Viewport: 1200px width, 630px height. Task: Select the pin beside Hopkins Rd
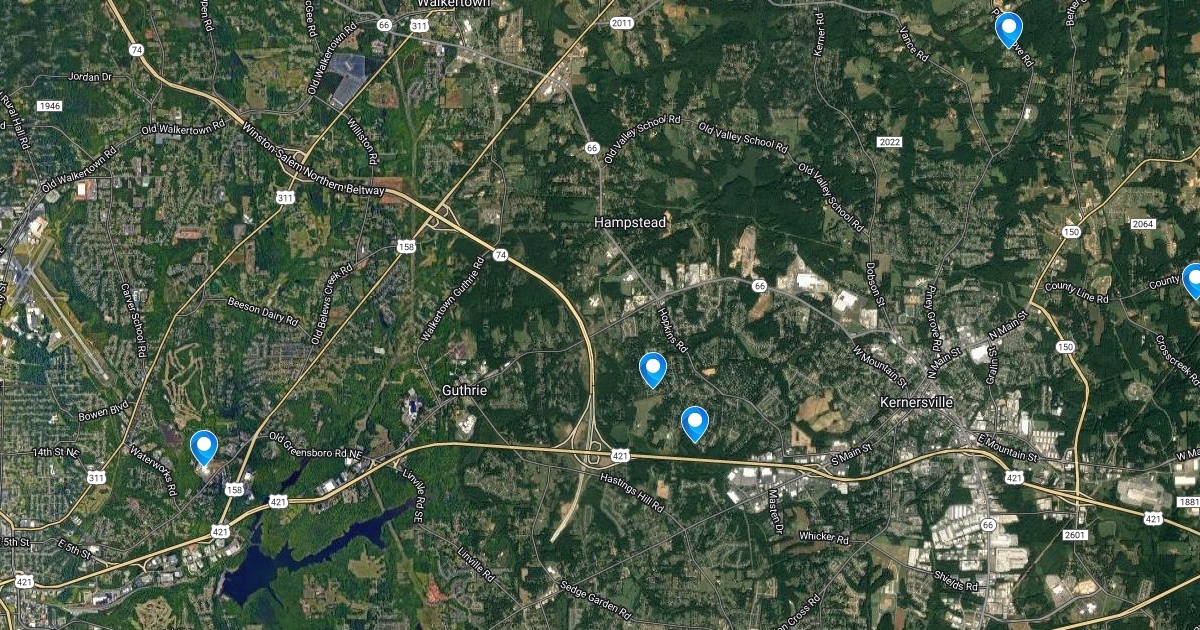653,368
